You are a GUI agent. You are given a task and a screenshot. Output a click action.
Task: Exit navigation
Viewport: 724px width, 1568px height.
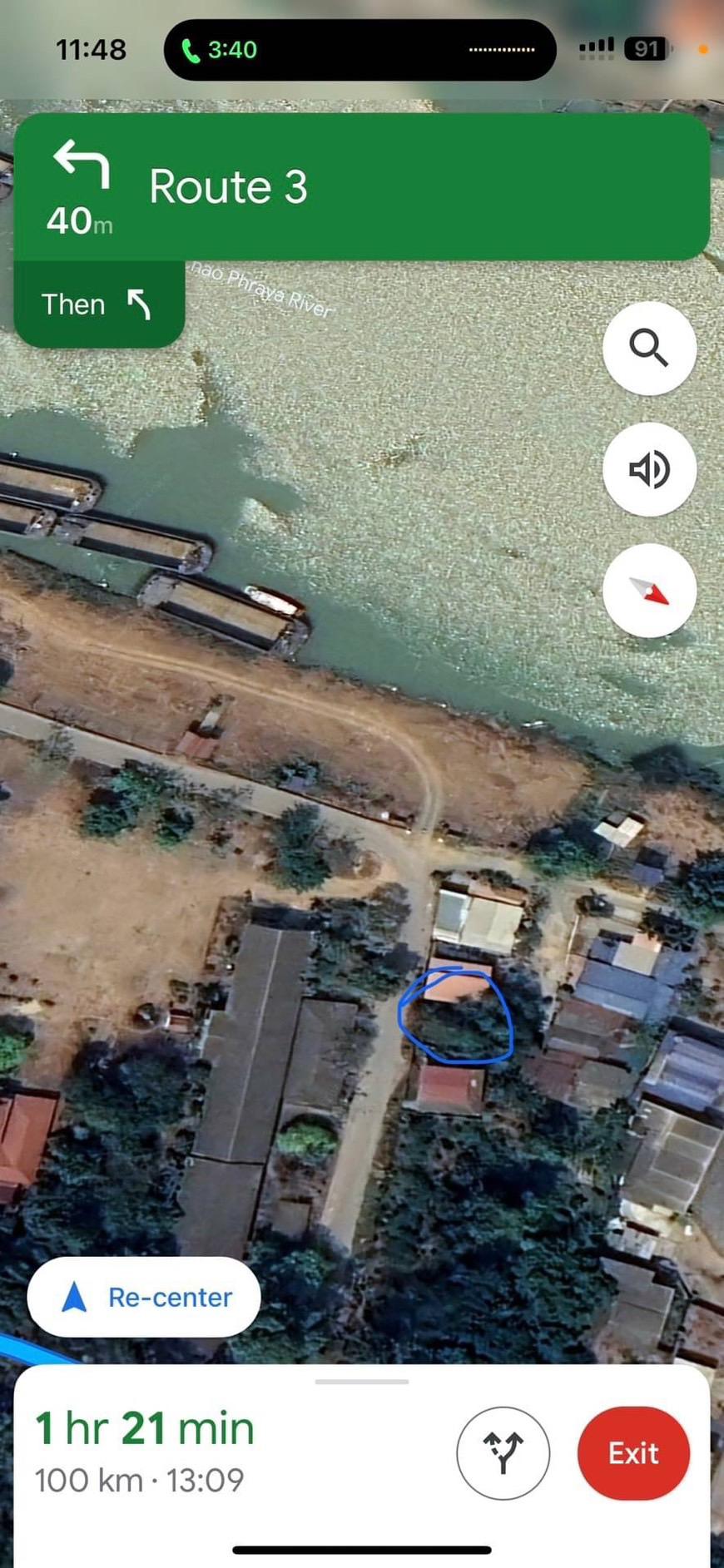(633, 1453)
